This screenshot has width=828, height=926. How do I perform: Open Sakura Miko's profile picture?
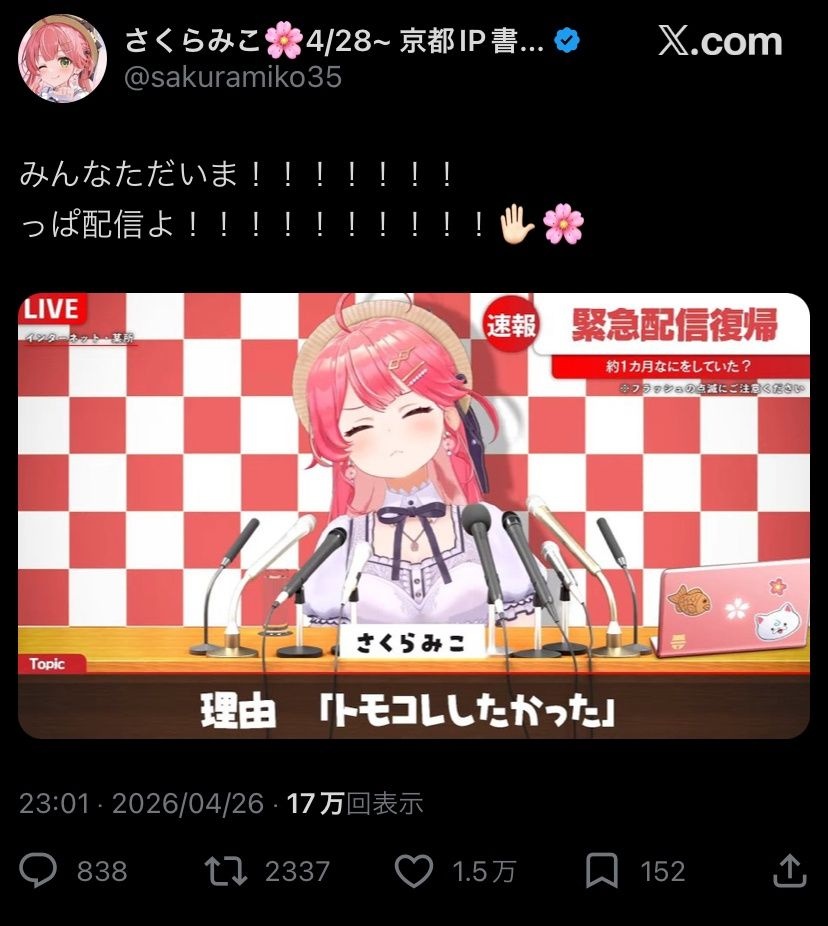pos(62,57)
